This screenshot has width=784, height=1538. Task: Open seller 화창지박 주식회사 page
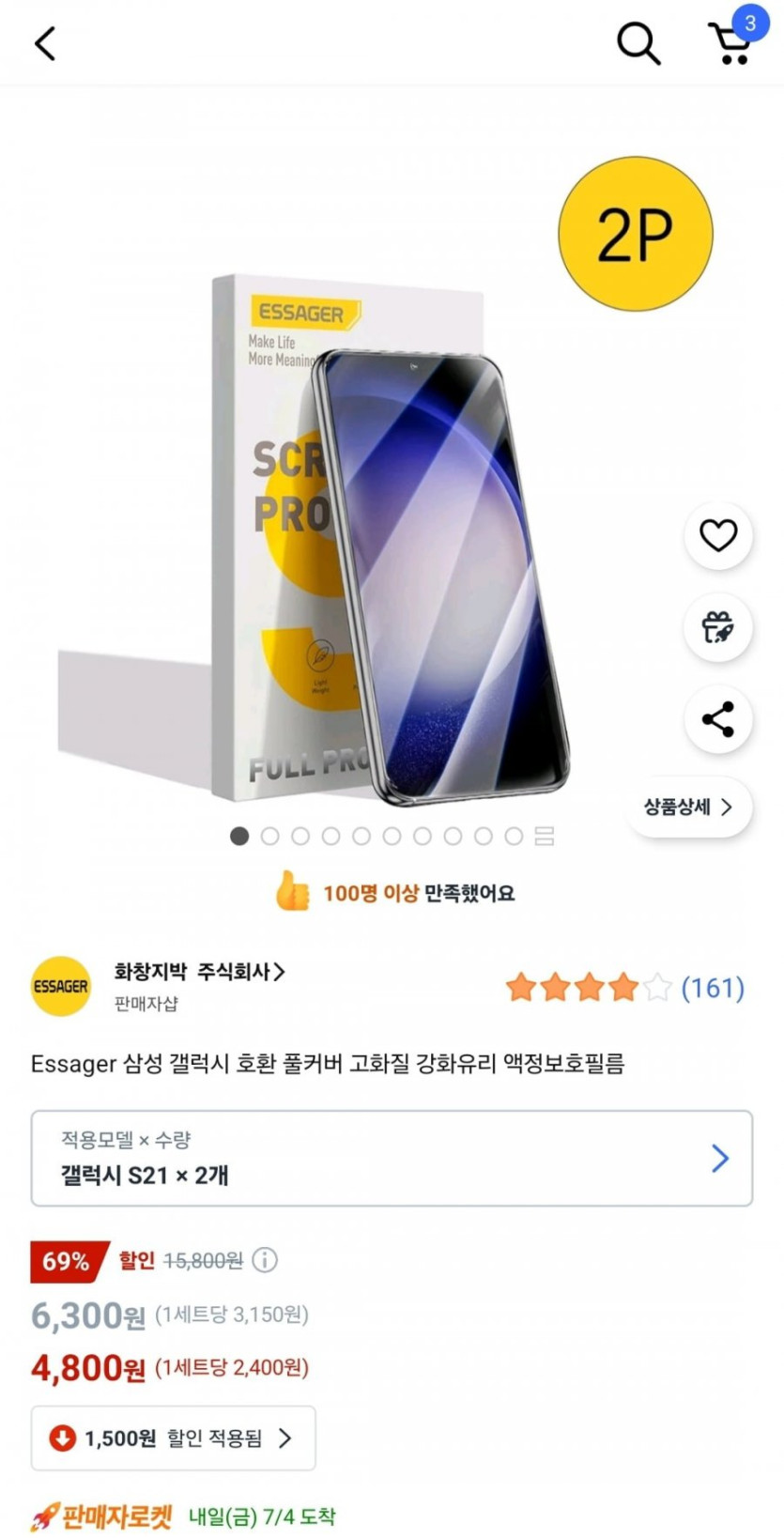[x=199, y=972]
